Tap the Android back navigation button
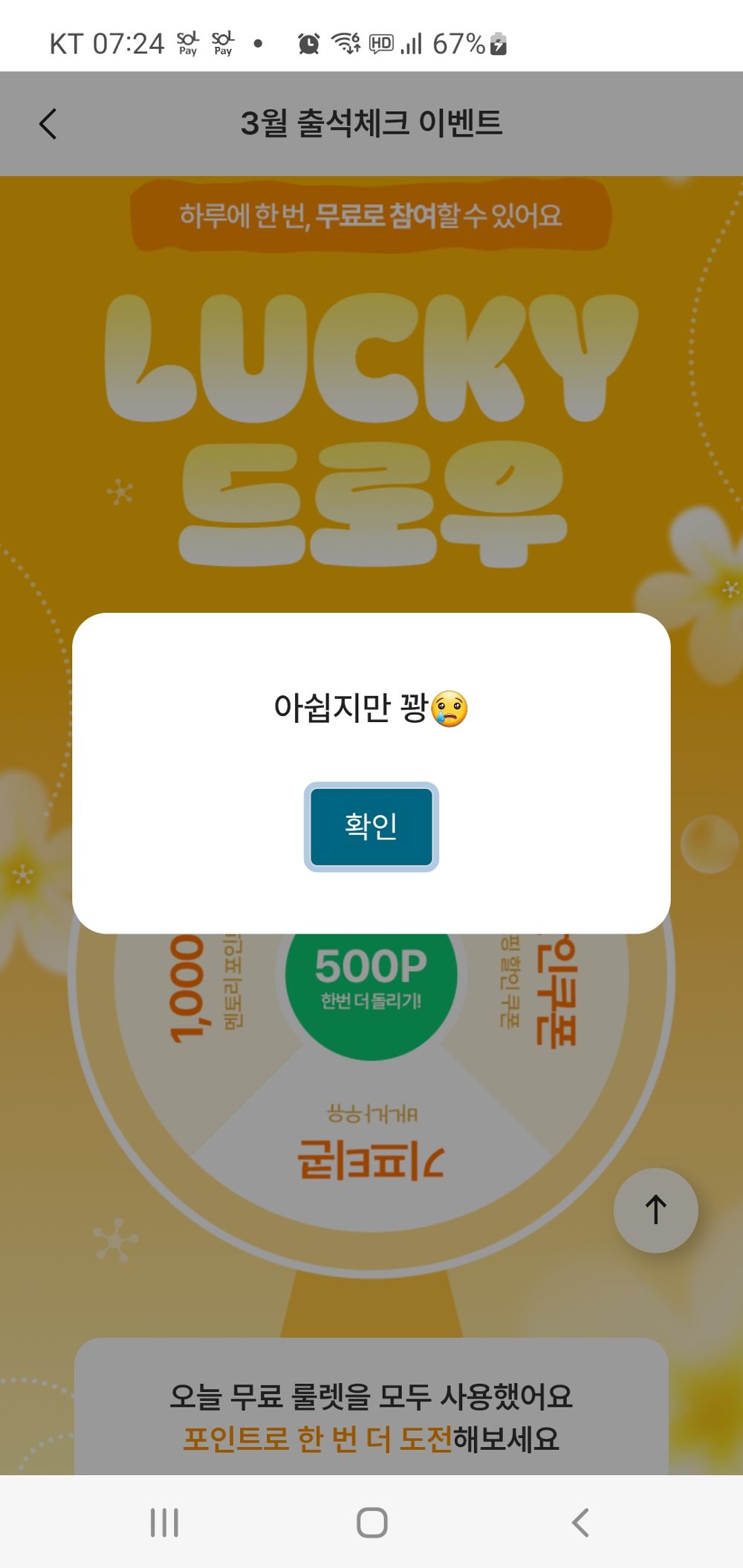This screenshot has height=1568, width=743. pyautogui.click(x=580, y=1520)
